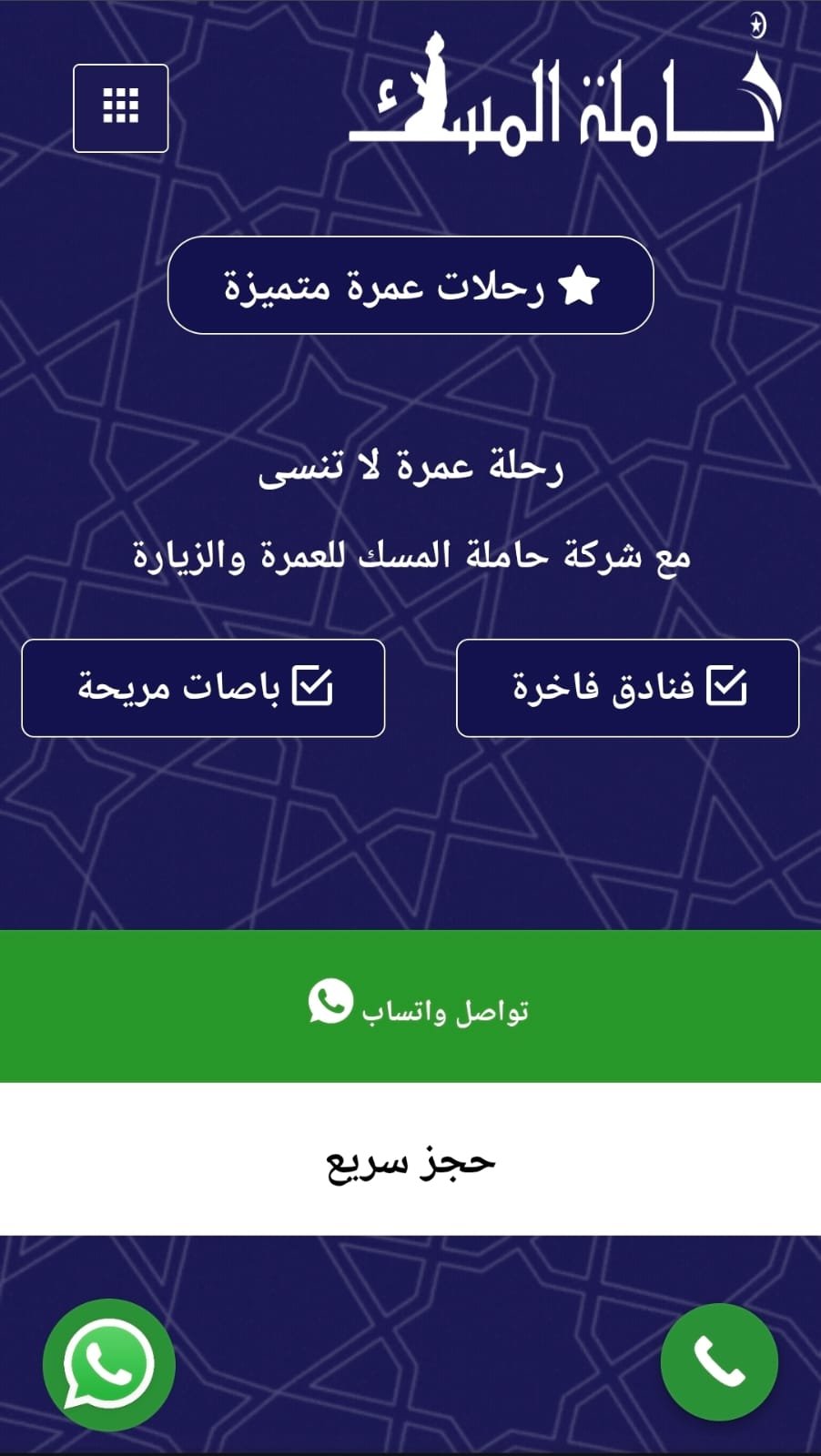This screenshot has width=821, height=1456.
Task: Select the باصات مريحة button
Action: [203, 688]
